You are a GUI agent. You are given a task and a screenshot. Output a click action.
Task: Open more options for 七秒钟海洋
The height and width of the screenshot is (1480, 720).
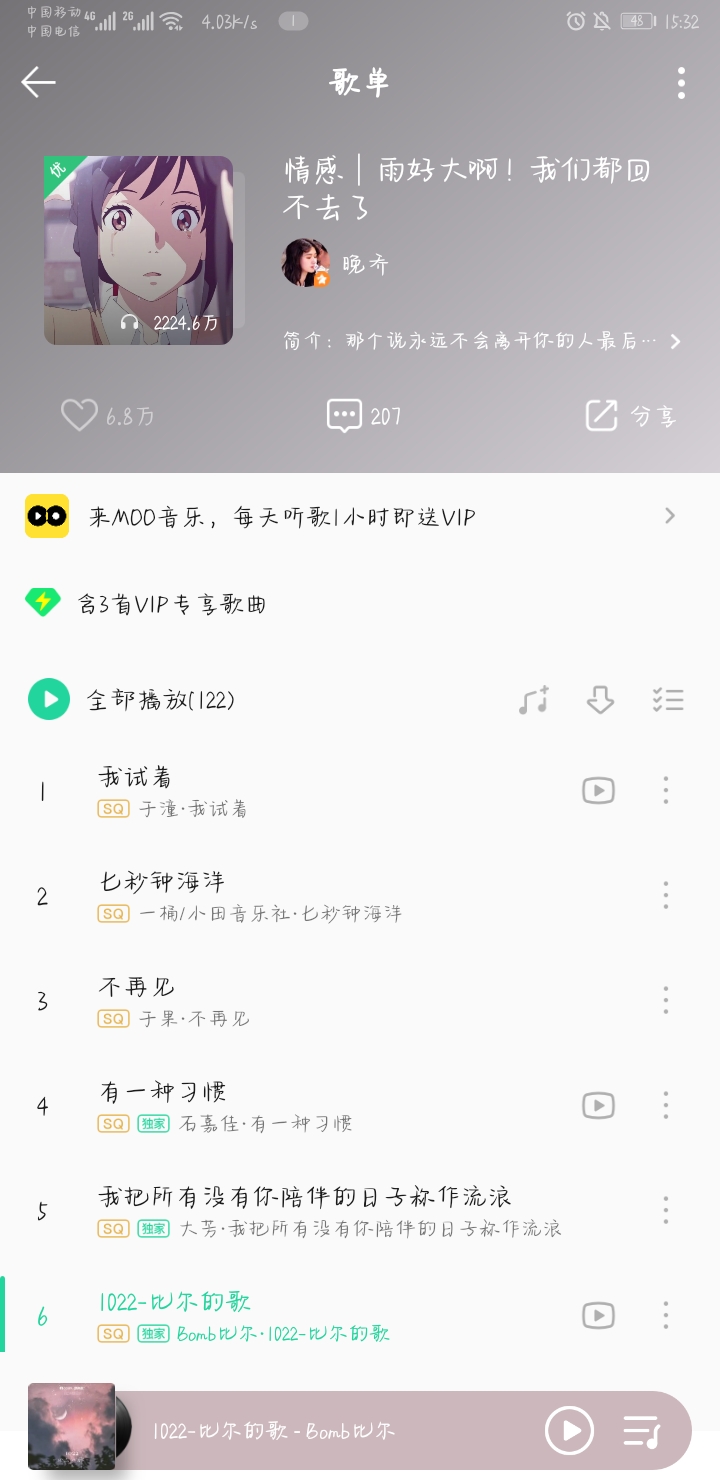(665, 895)
